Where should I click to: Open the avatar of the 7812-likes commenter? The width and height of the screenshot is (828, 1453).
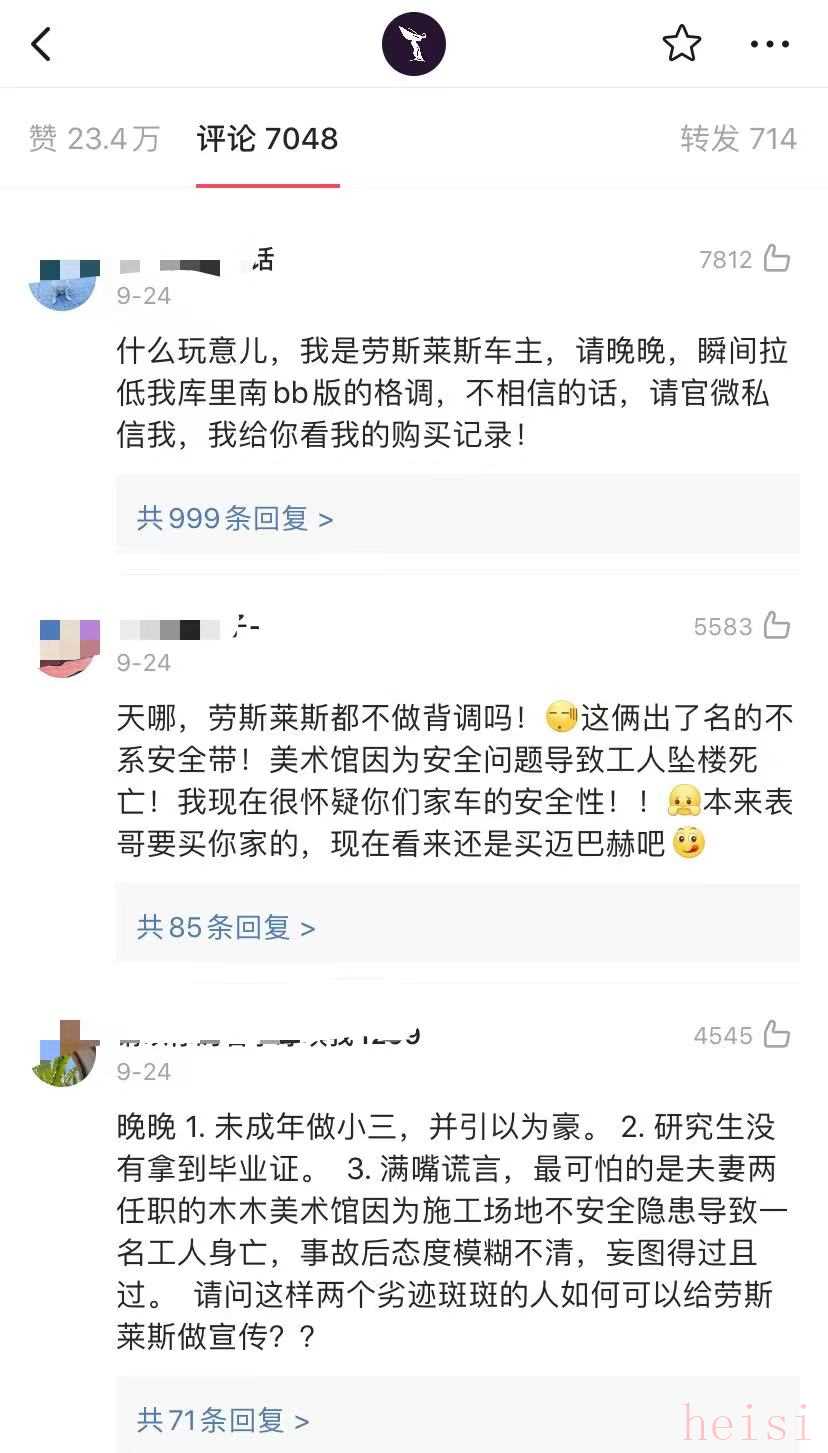(63, 283)
